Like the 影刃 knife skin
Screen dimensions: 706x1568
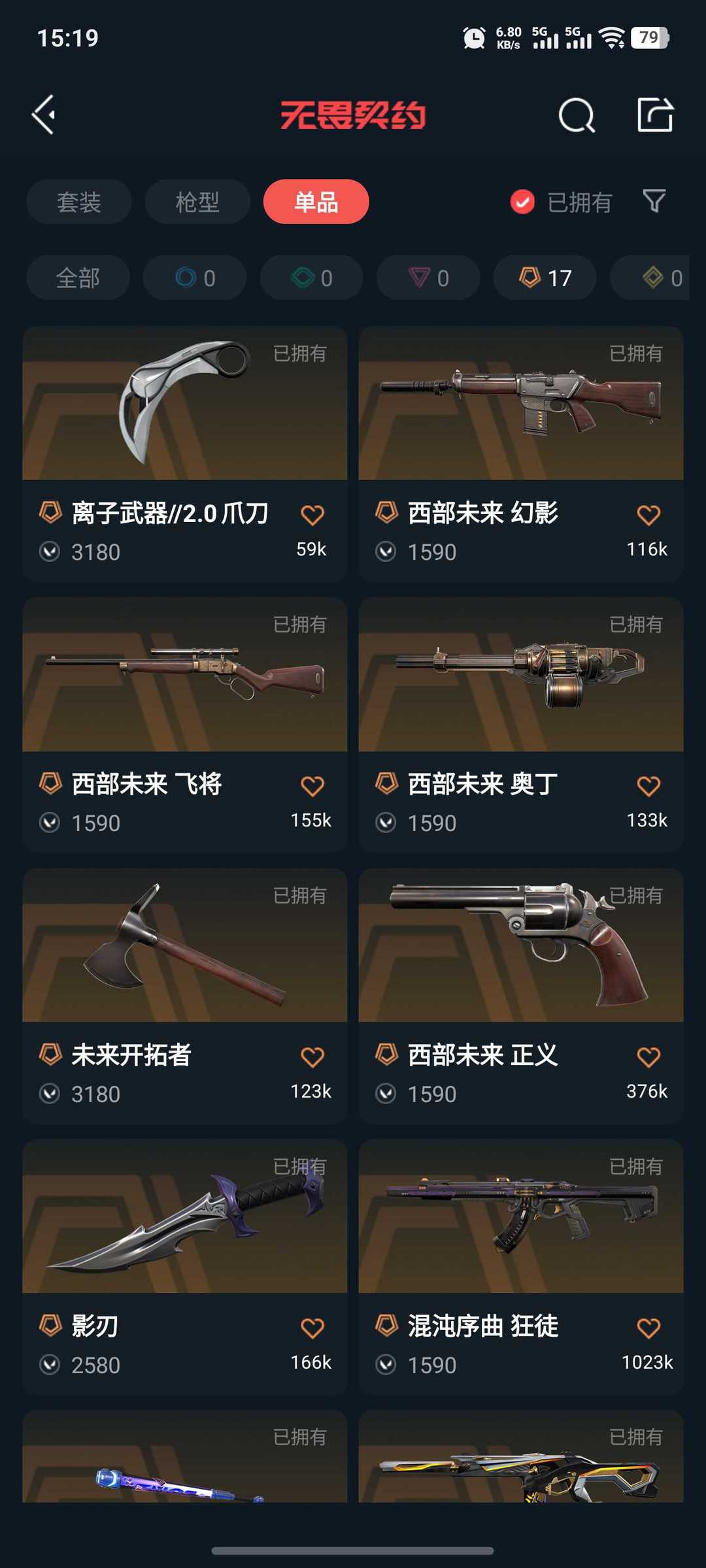[x=312, y=1328]
